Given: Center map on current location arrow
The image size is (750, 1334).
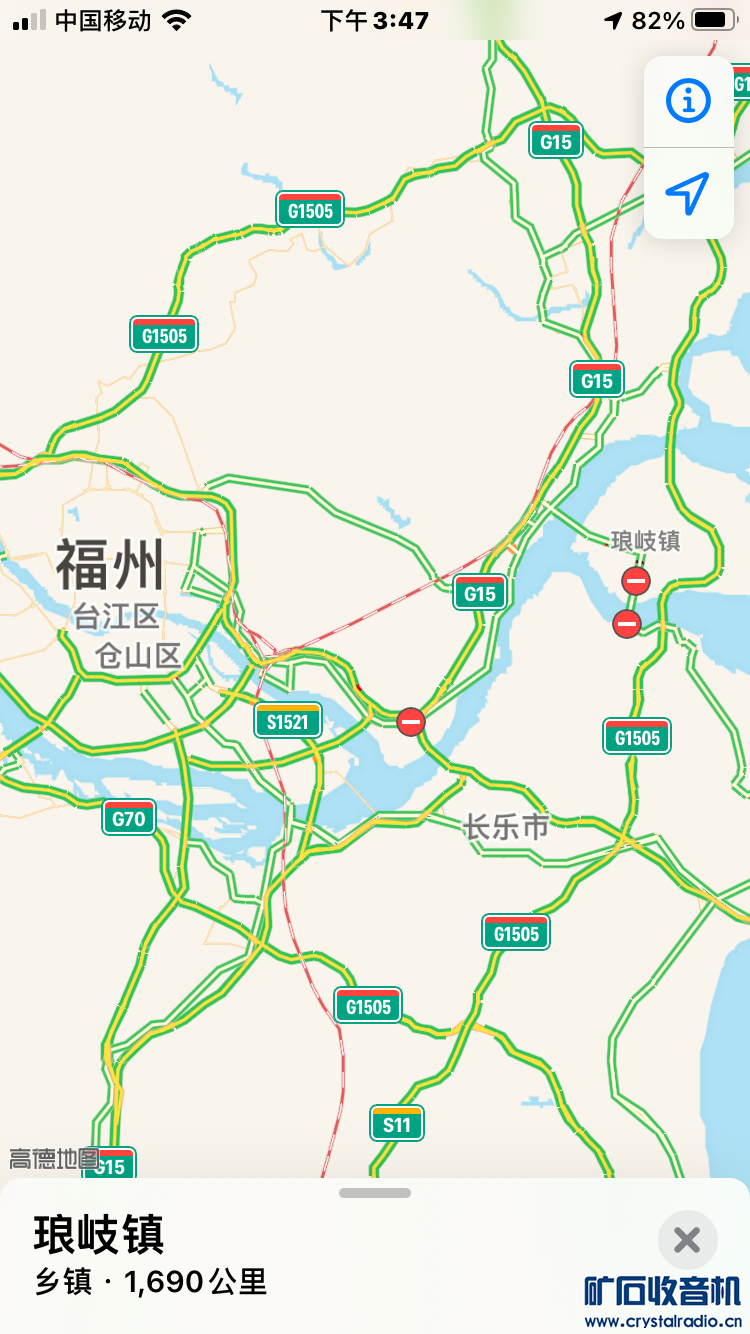Looking at the screenshot, I should pyautogui.click(x=688, y=192).
